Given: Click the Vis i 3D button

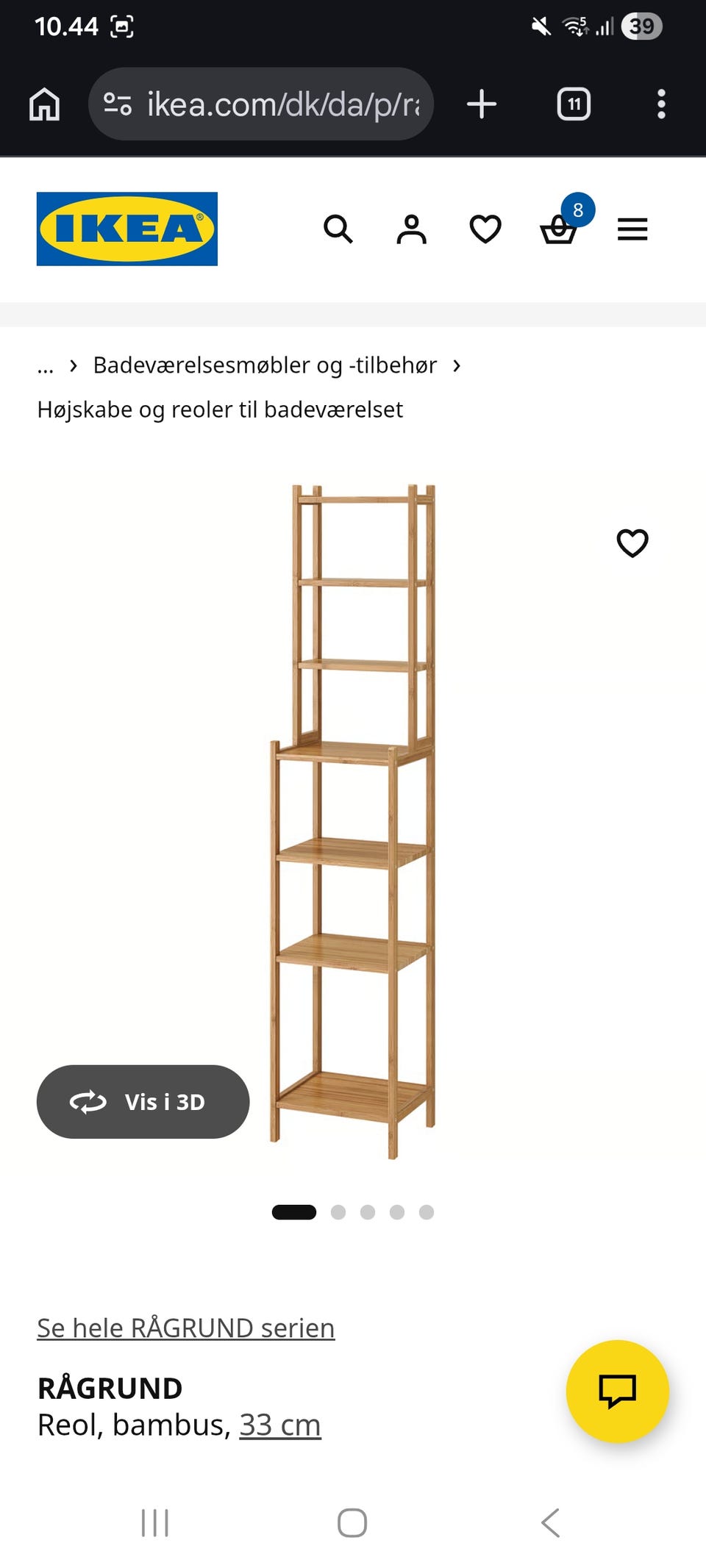Looking at the screenshot, I should (x=143, y=1102).
